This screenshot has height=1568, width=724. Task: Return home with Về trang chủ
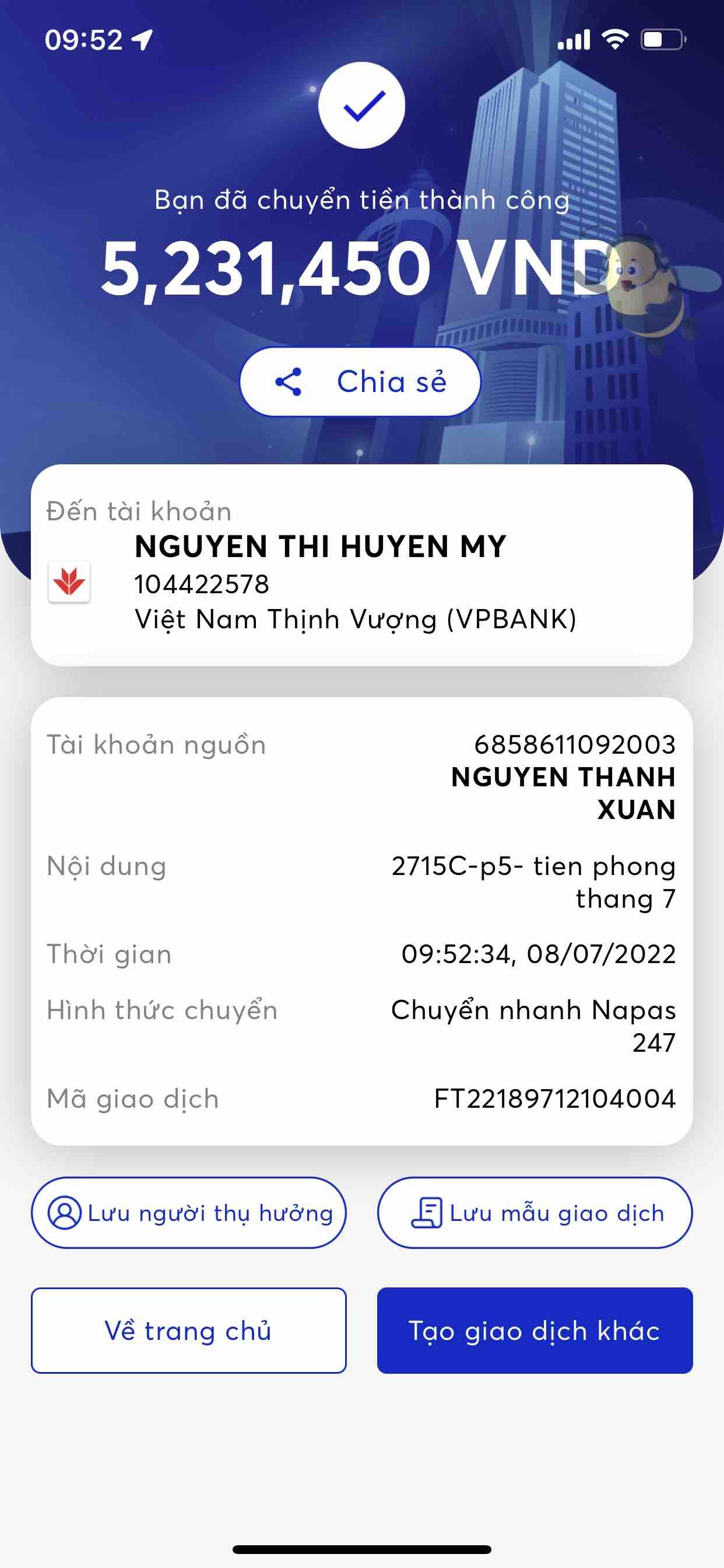pyautogui.click(x=189, y=1330)
